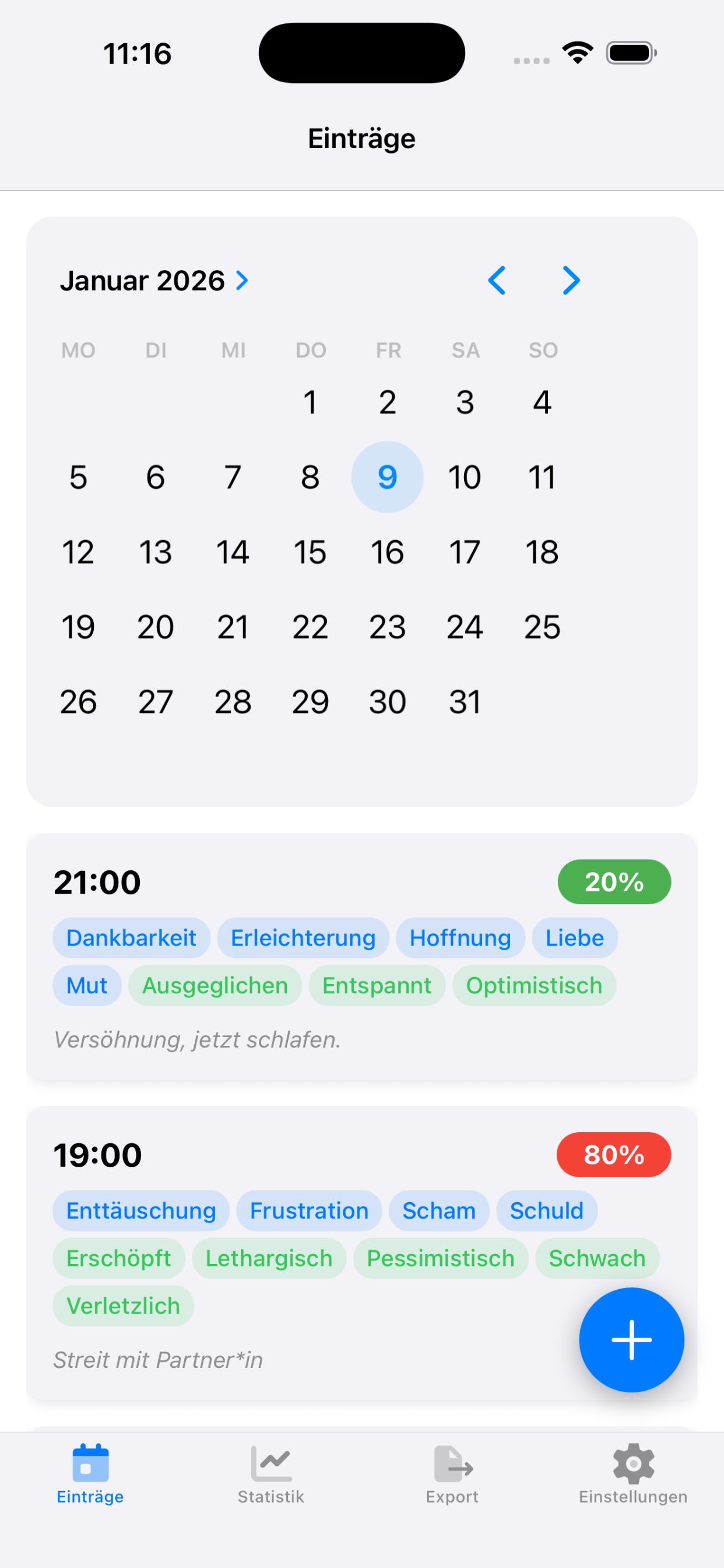Tap the green 20% mood badge
This screenshot has height=1568, width=724.
point(614,881)
